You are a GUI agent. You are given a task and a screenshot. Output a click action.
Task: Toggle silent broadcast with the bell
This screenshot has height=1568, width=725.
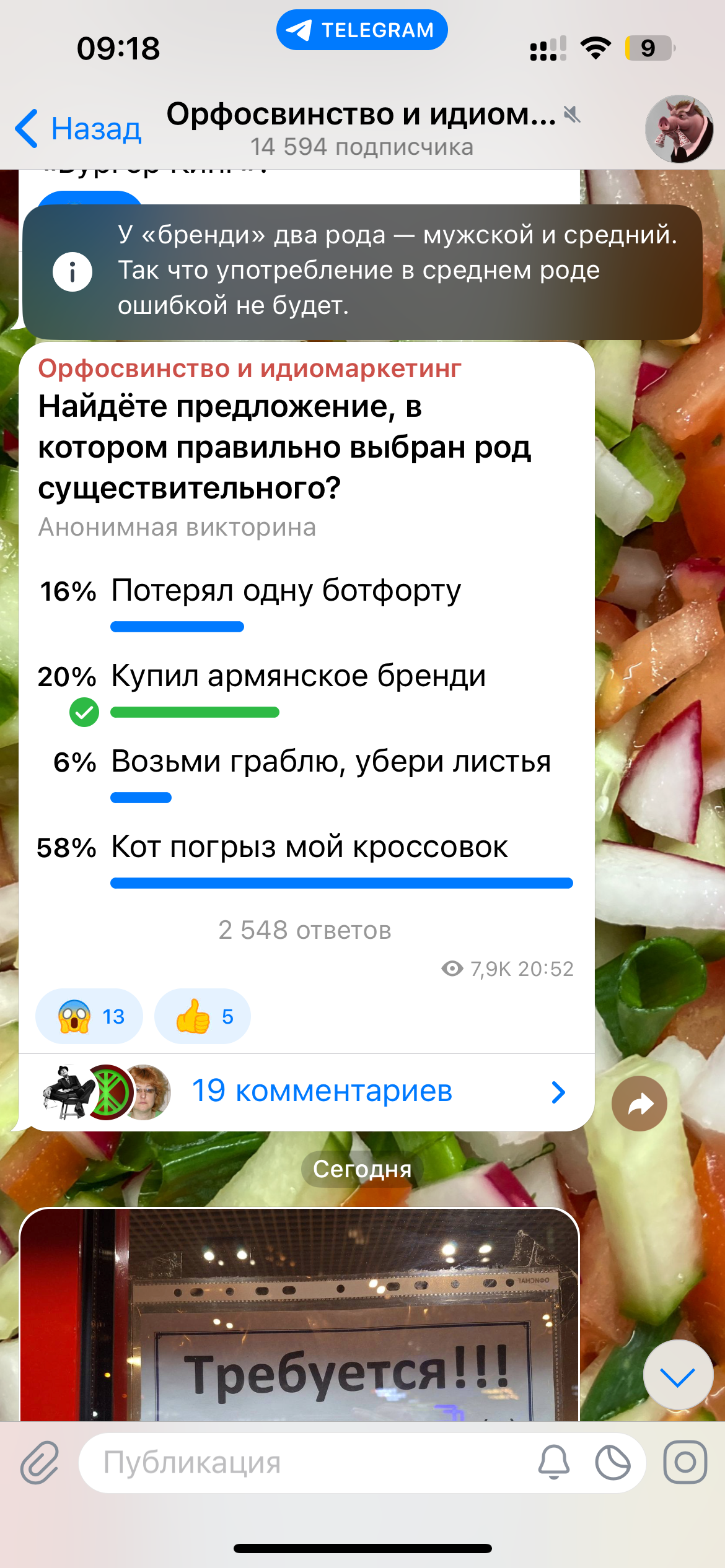tap(553, 1463)
